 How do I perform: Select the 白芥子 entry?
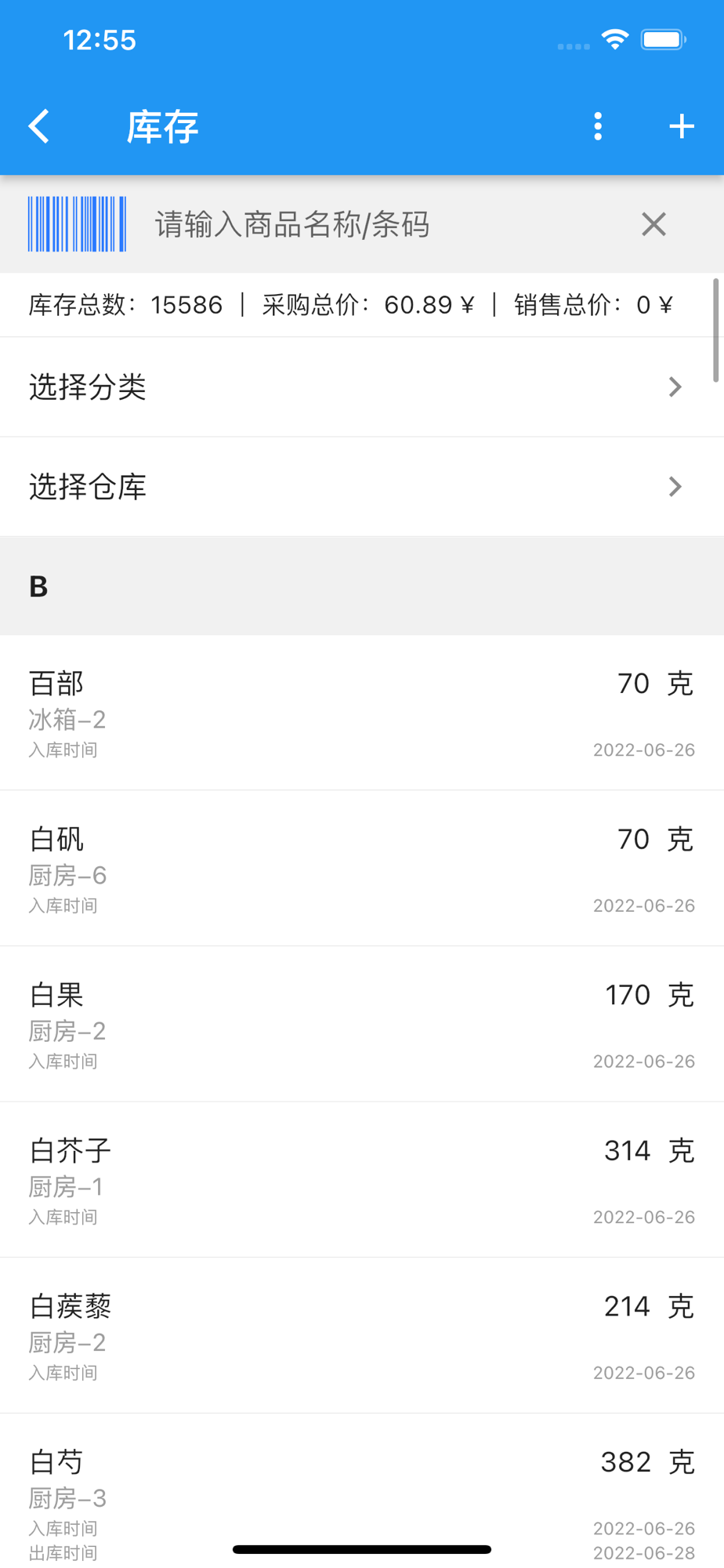(362, 1180)
